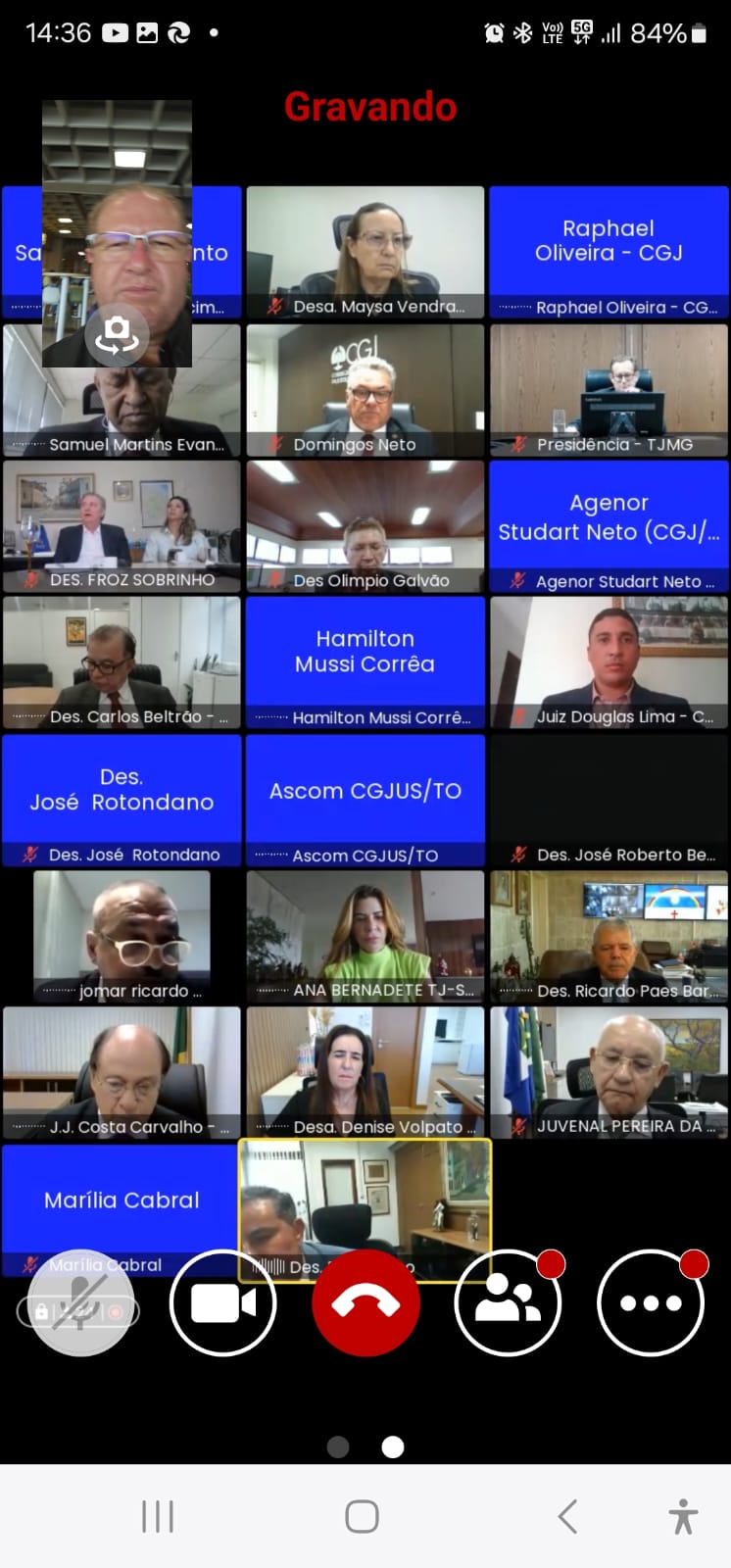
Task: Unmute the microphone
Action: coord(80,1302)
